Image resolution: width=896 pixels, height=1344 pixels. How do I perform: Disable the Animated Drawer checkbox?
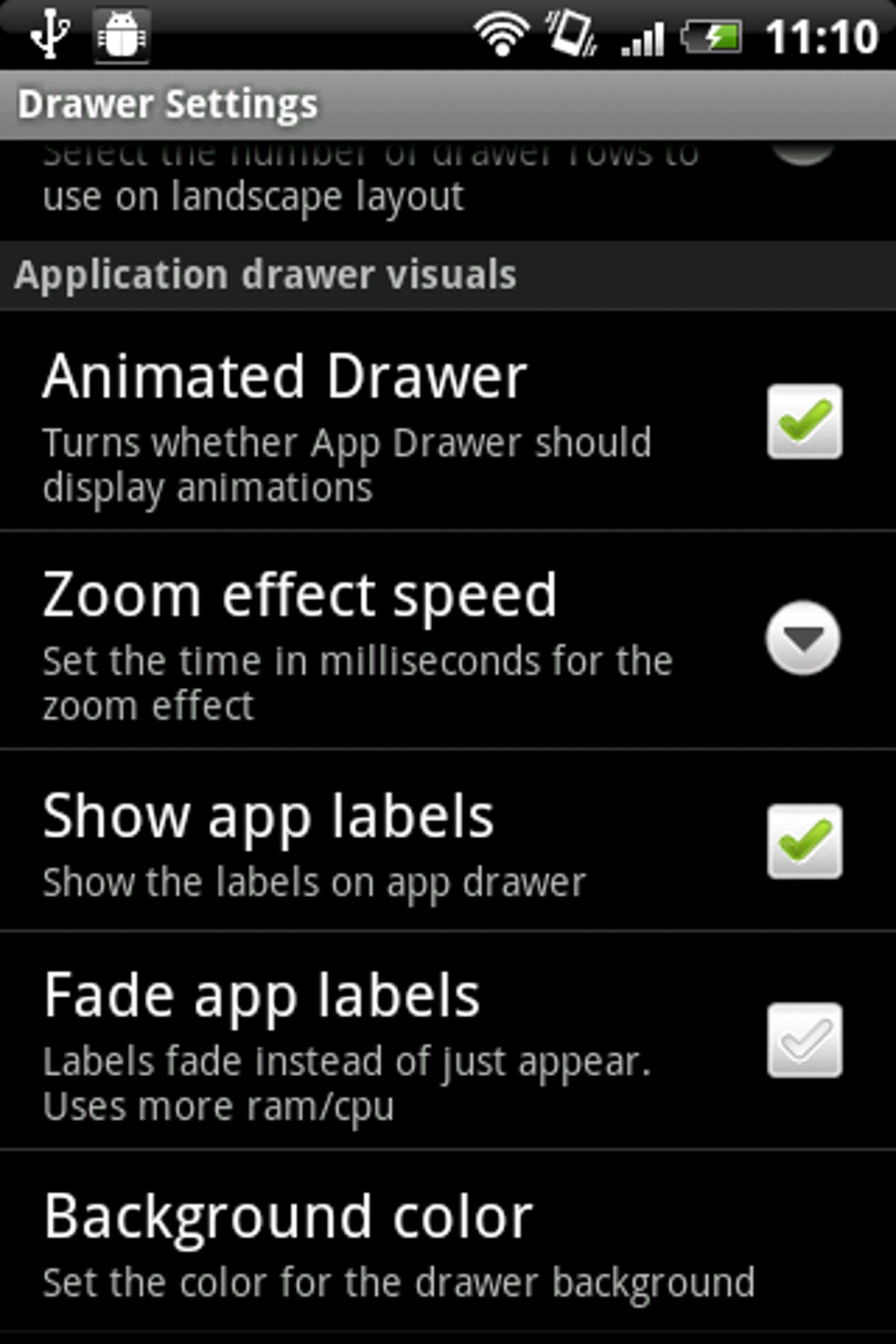click(804, 422)
